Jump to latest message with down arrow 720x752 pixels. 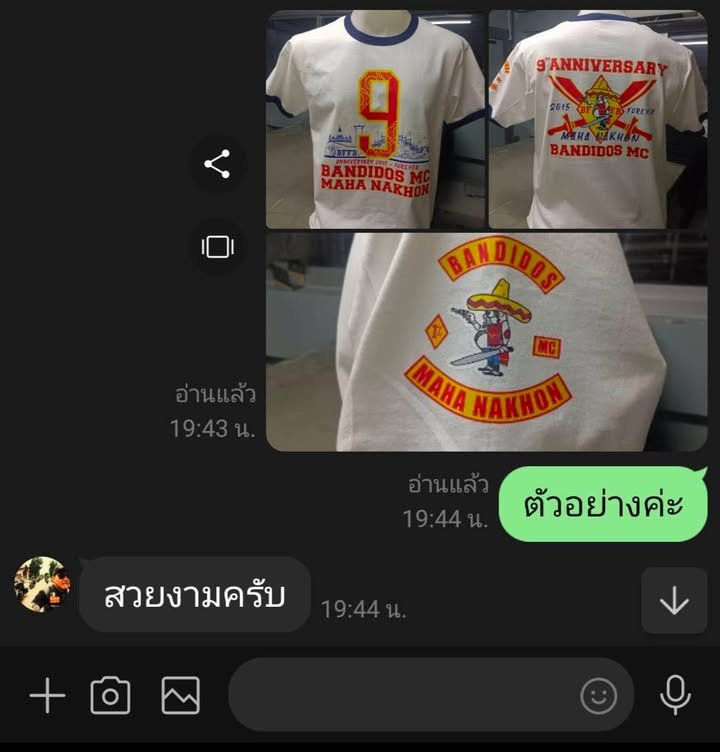674,600
